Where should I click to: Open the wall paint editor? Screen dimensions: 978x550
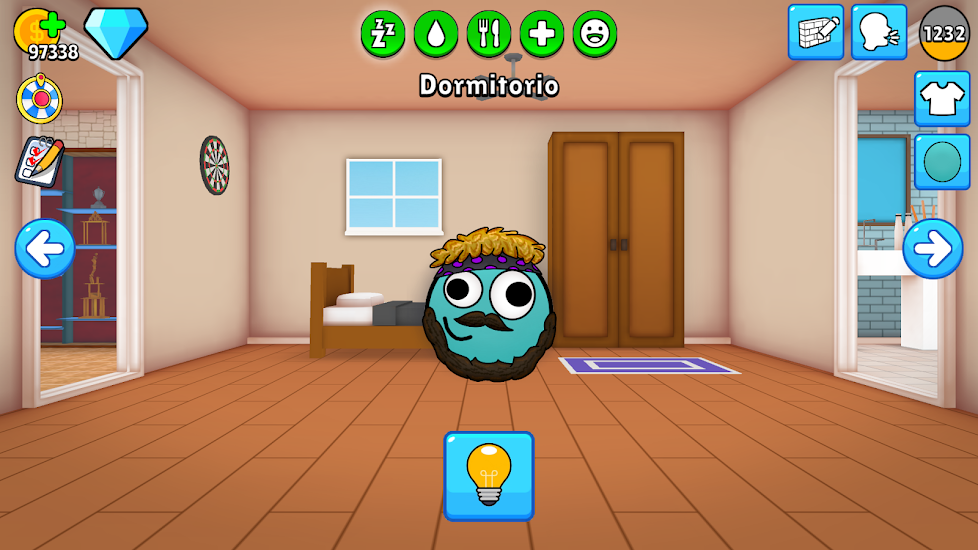pyautogui.click(x=815, y=32)
